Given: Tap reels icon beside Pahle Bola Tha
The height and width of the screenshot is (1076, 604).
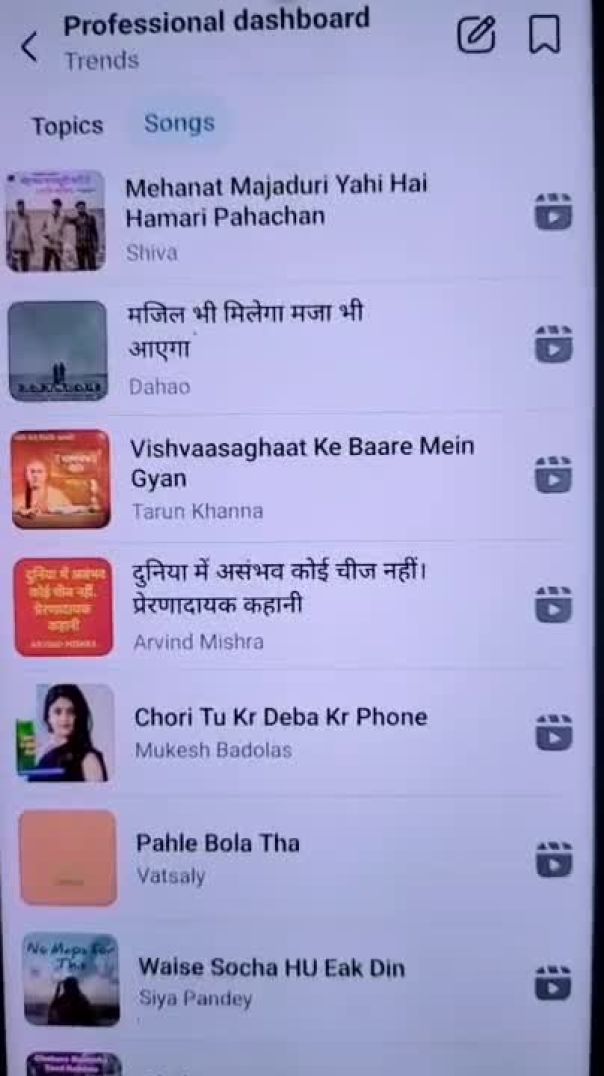Looking at the screenshot, I should tap(553, 860).
